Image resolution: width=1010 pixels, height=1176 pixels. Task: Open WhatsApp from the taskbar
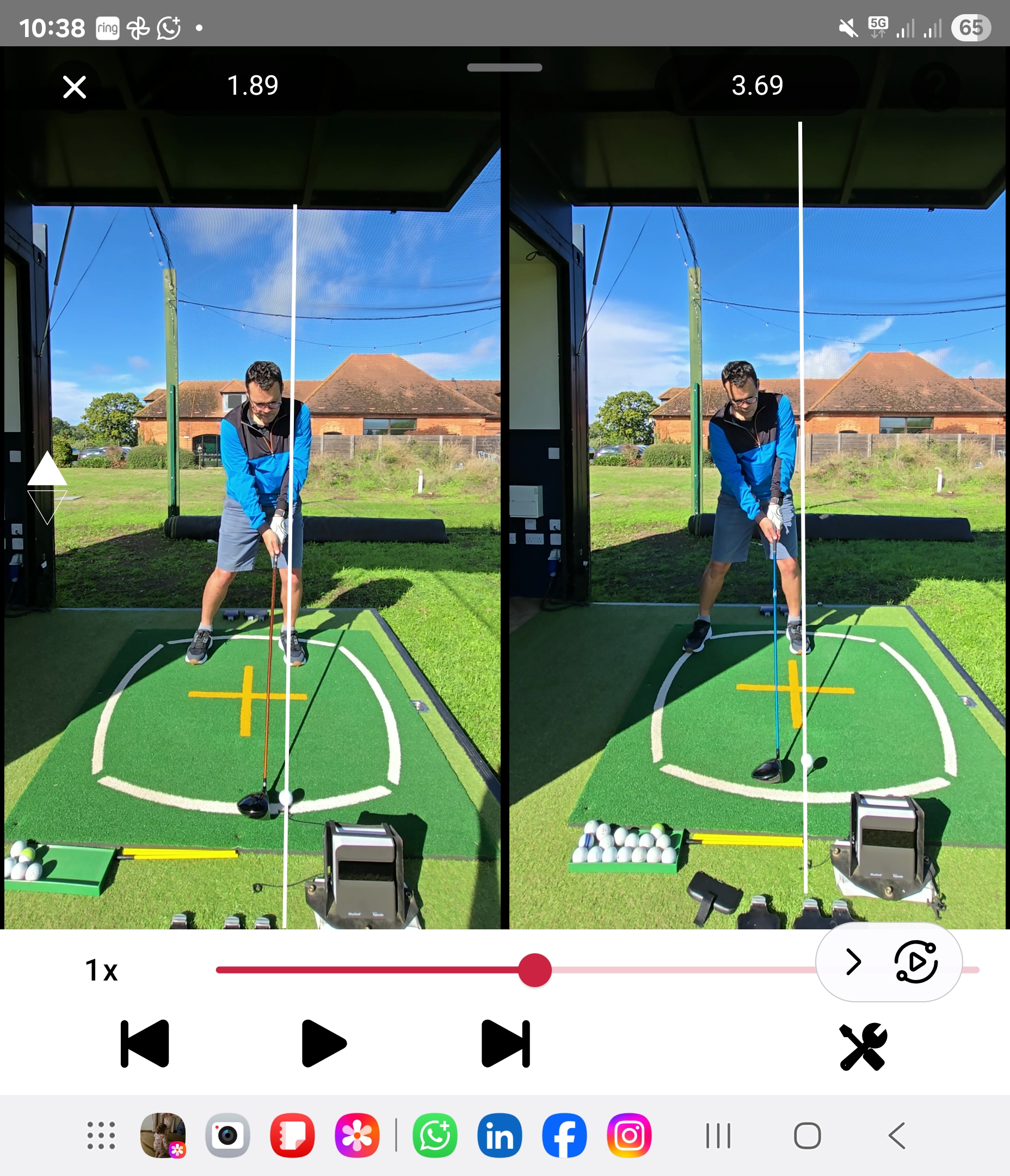coord(435,1136)
